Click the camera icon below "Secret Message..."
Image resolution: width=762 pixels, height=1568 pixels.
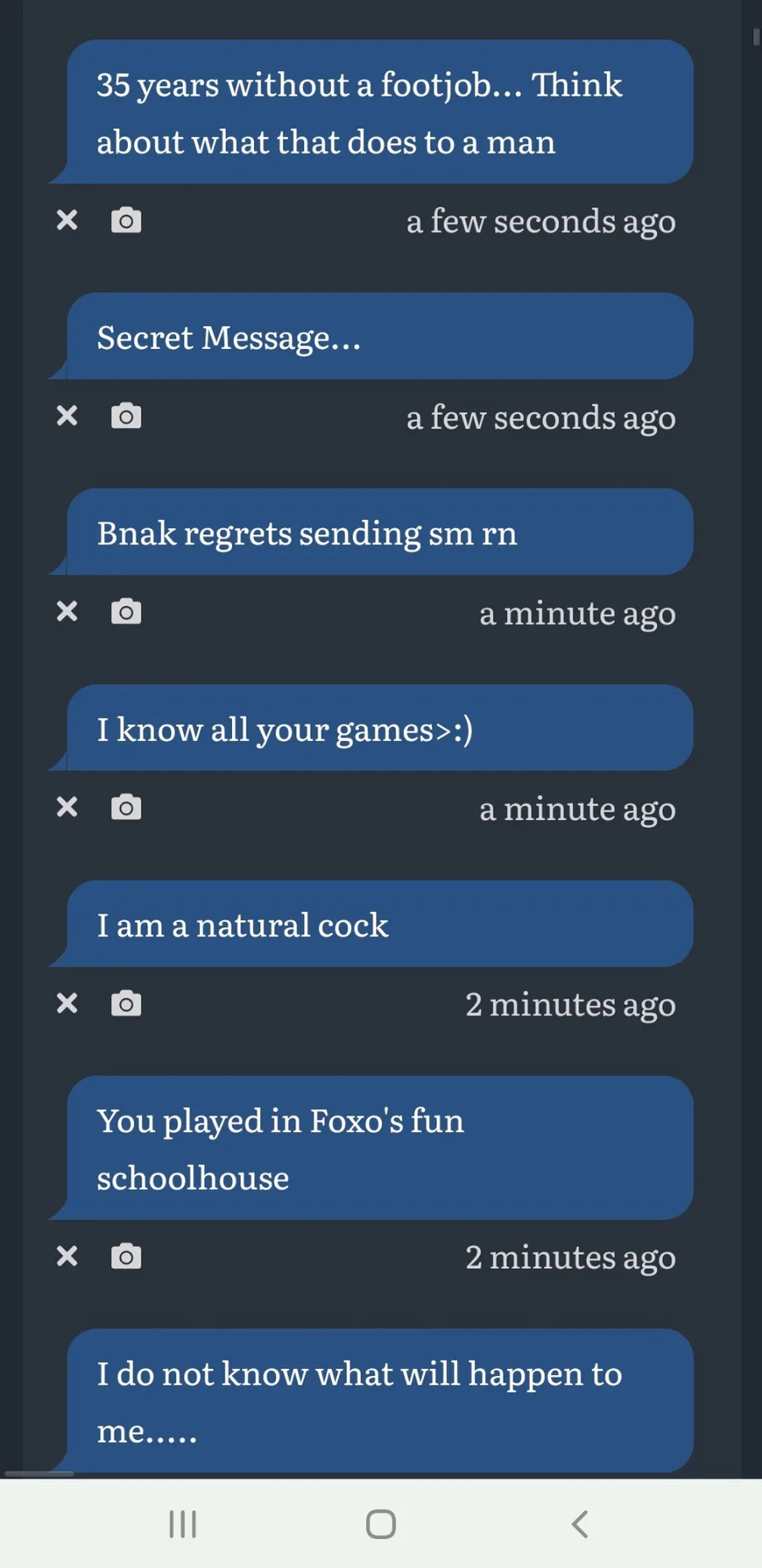tap(125, 417)
